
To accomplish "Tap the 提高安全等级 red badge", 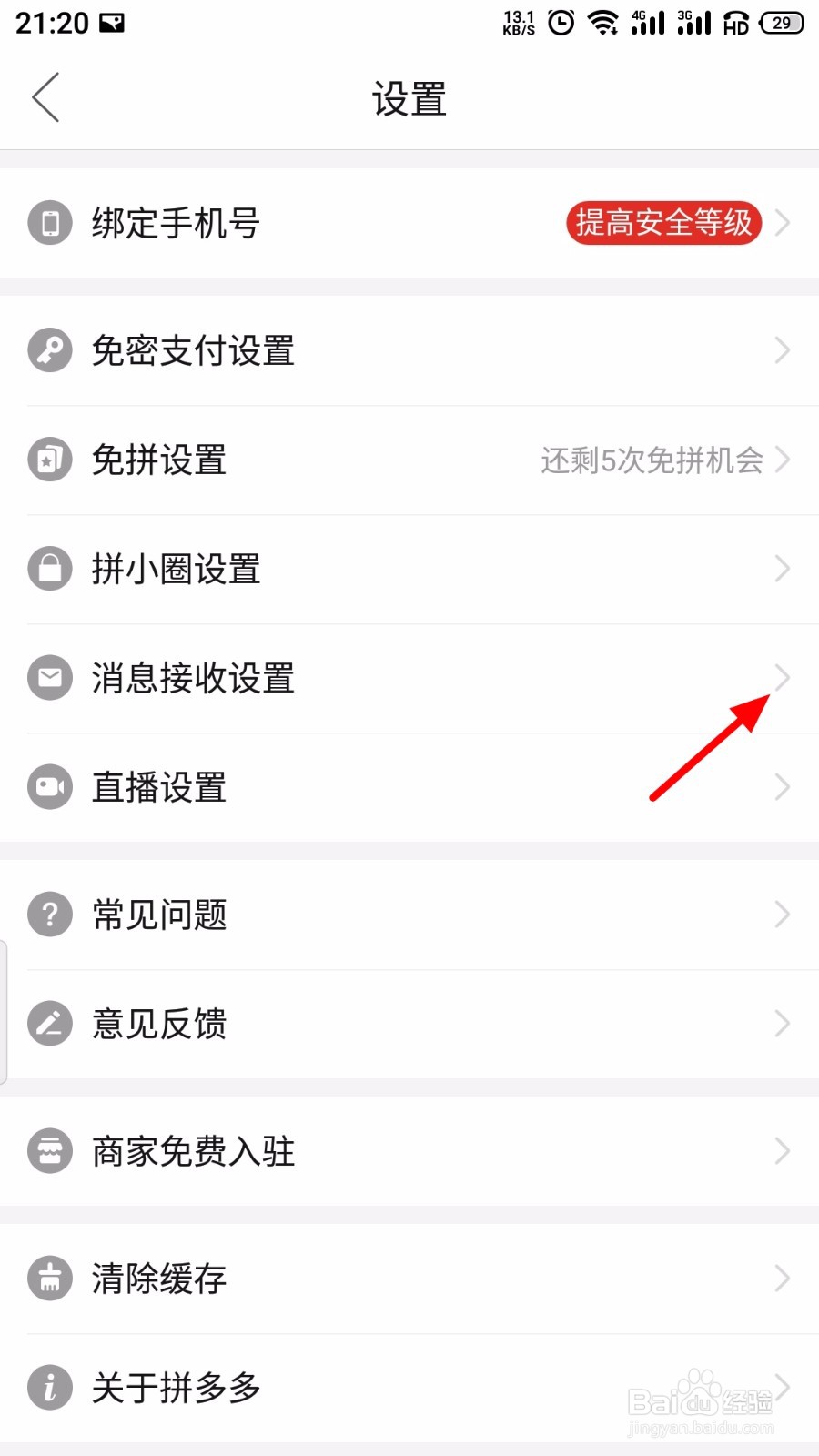I will 663,223.
